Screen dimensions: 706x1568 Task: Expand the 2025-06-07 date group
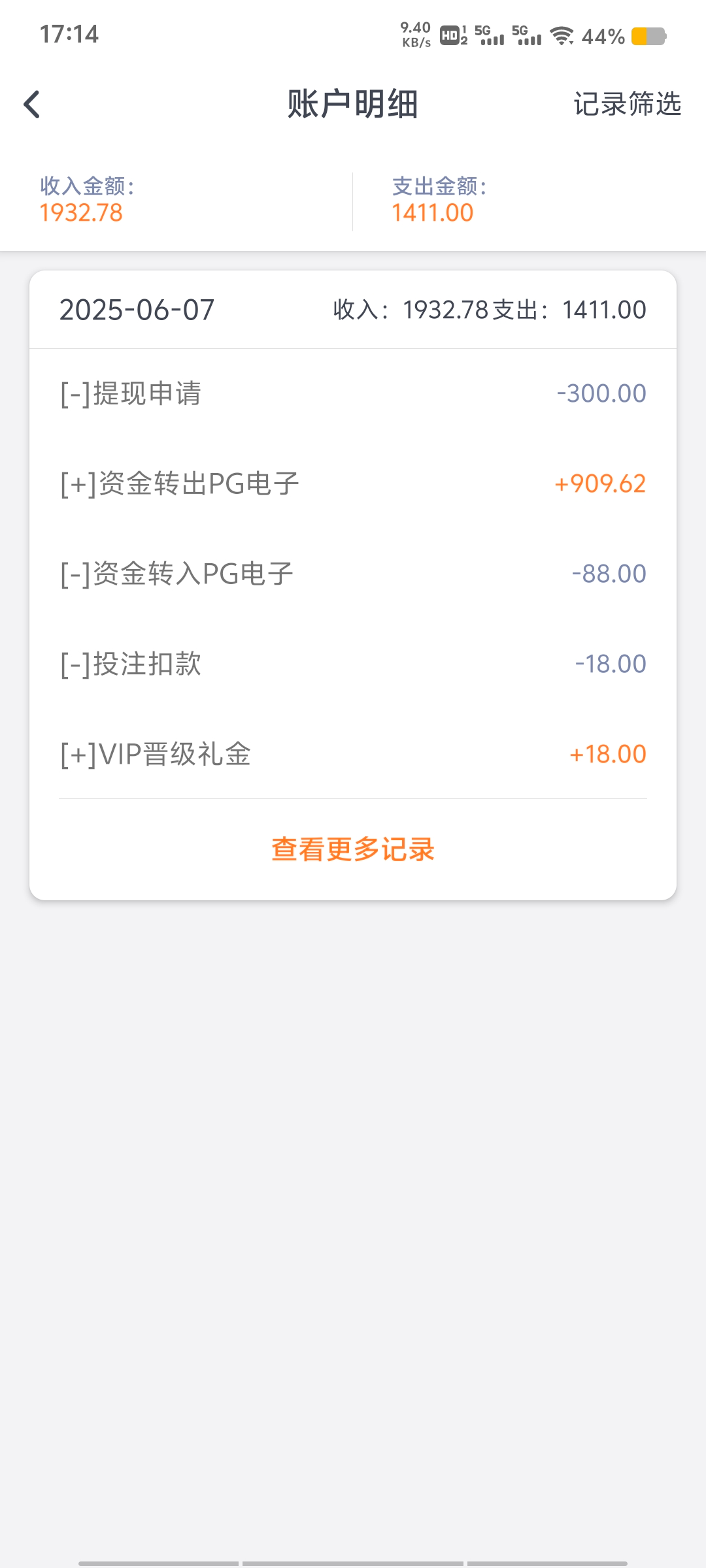(137, 310)
